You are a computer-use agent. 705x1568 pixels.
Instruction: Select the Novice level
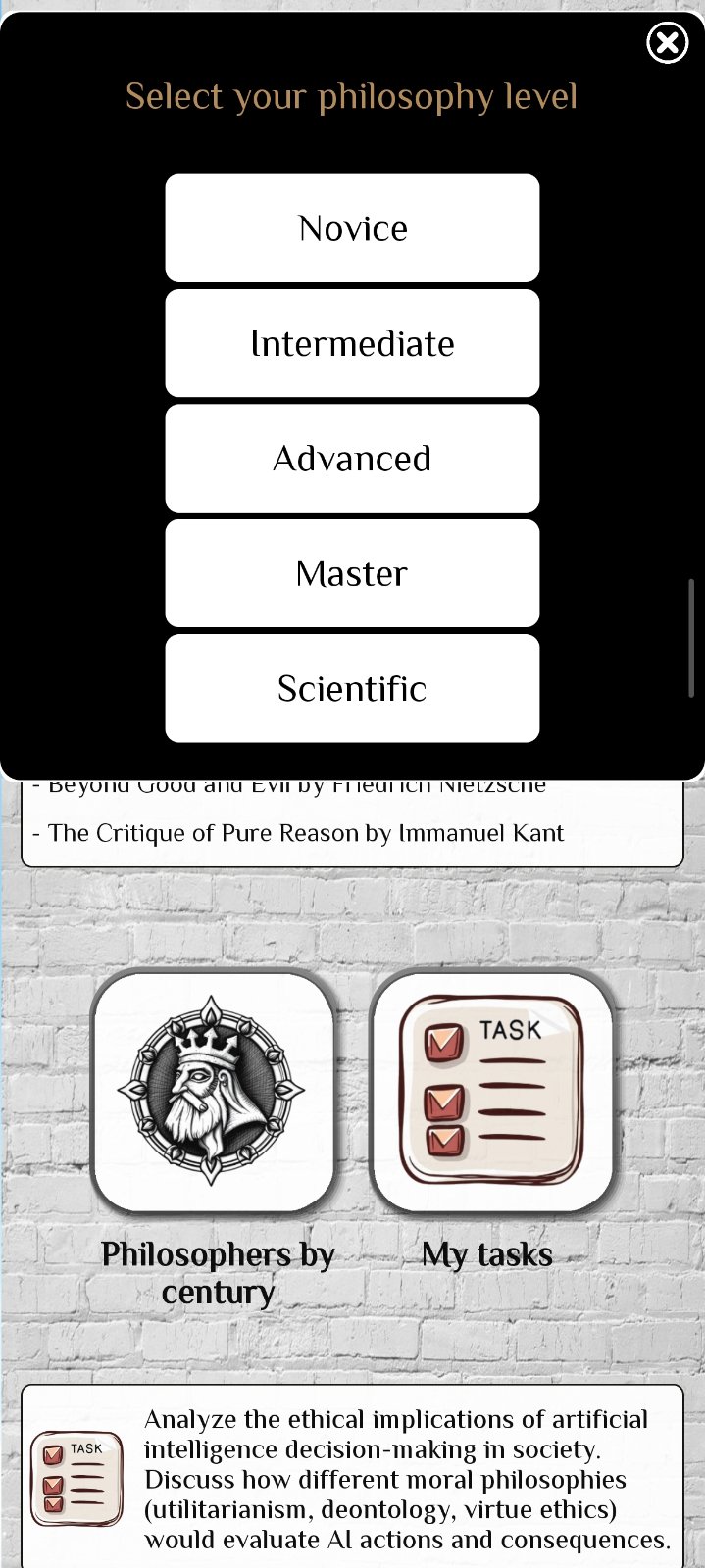(352, 228)
